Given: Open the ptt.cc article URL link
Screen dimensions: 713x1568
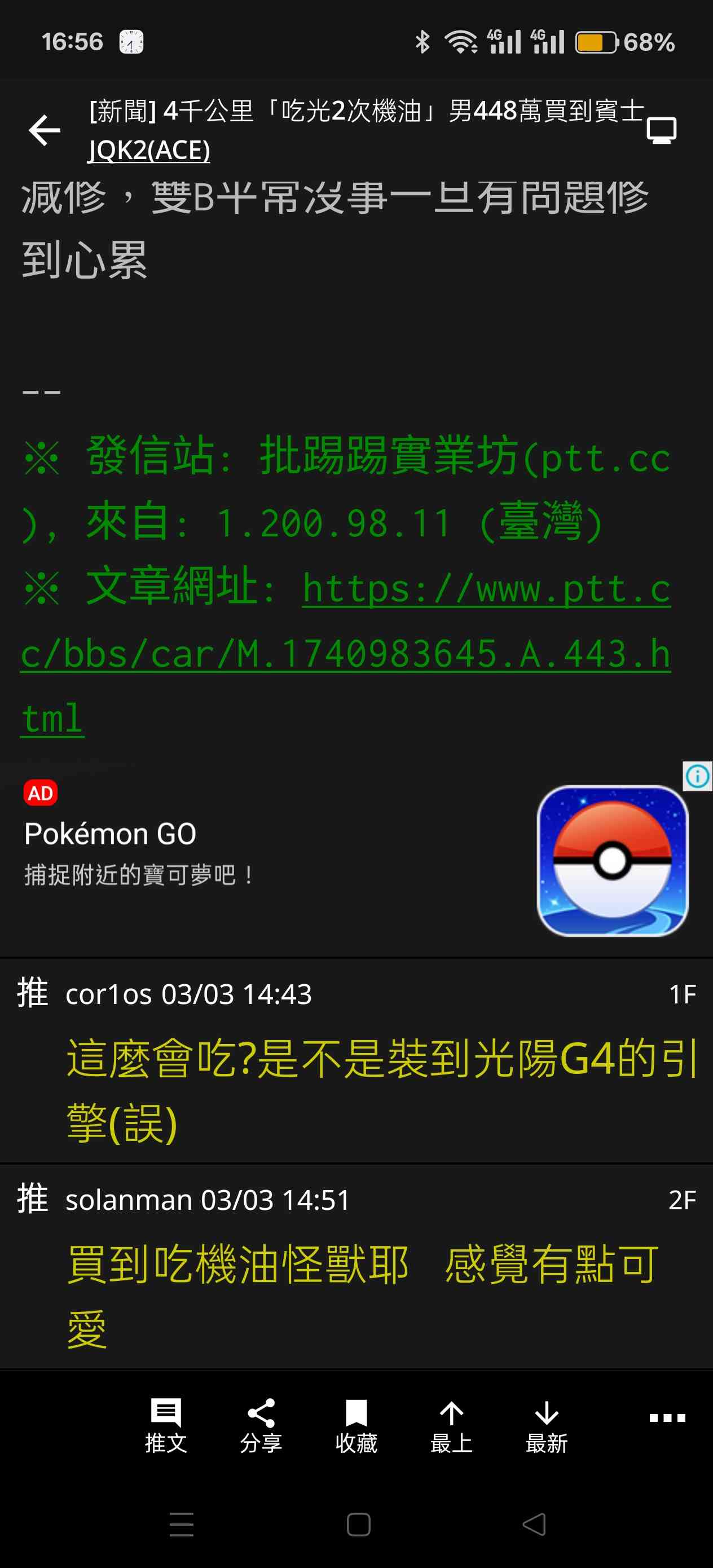Looking at the screenshot, I should click(345, 654).
